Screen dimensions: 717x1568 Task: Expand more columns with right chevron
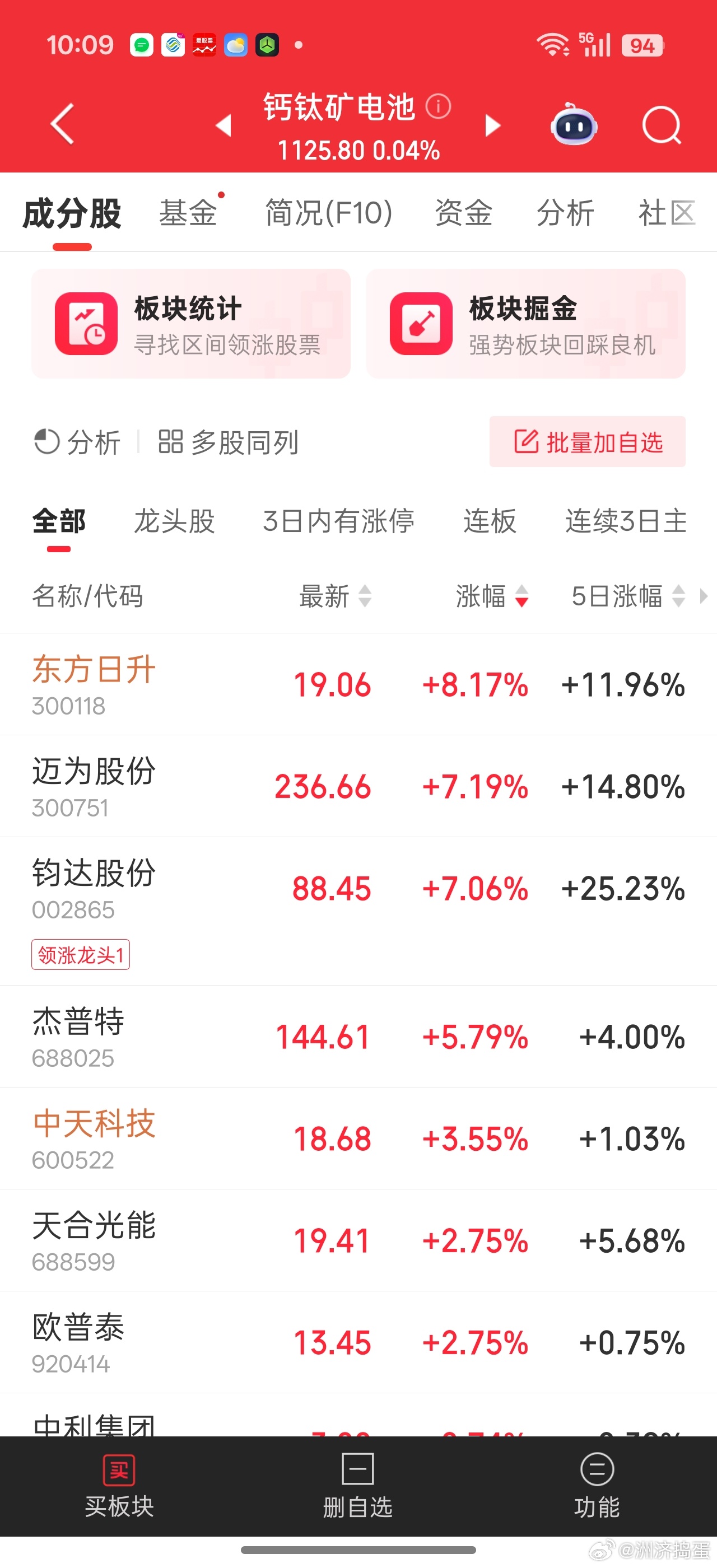coord(706,597)
